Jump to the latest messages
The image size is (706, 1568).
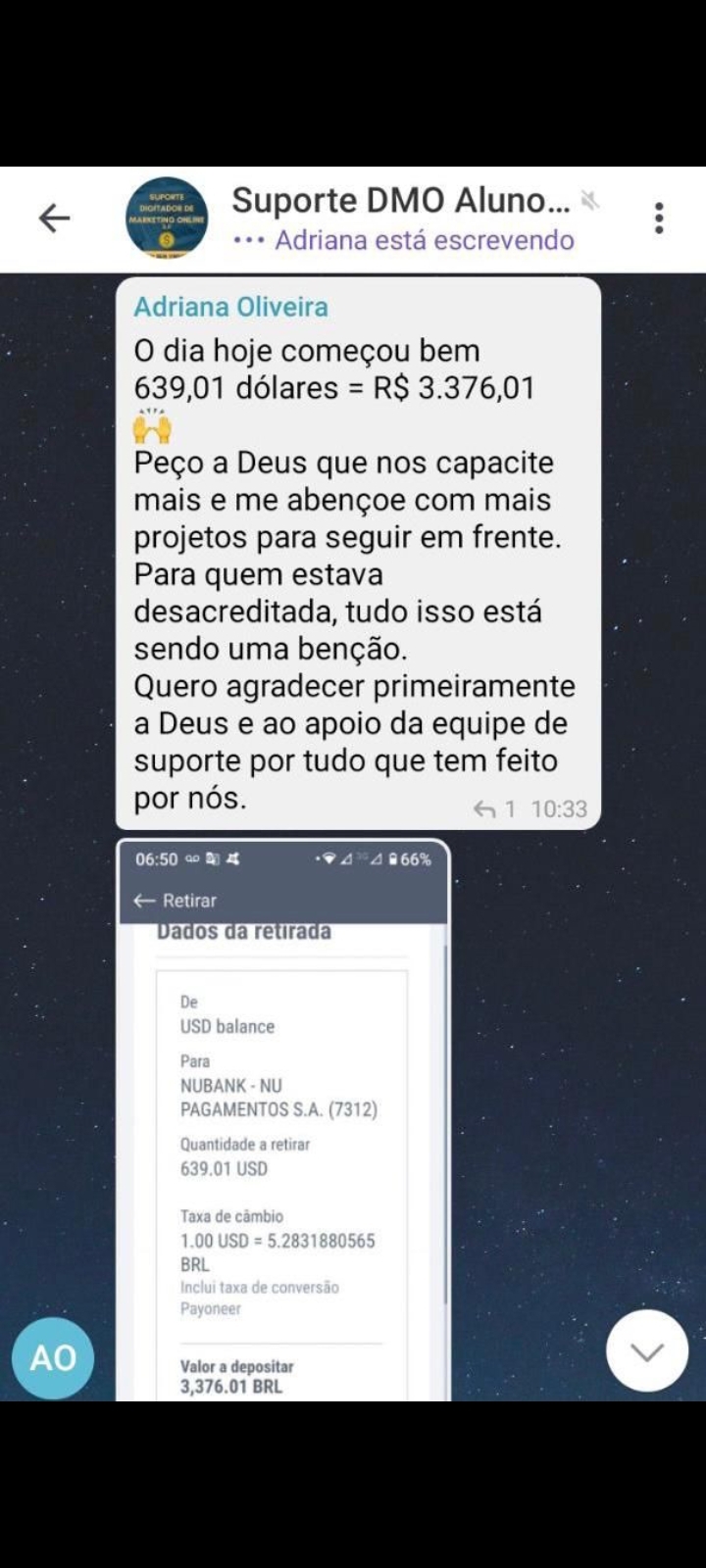pos(647,1351)
